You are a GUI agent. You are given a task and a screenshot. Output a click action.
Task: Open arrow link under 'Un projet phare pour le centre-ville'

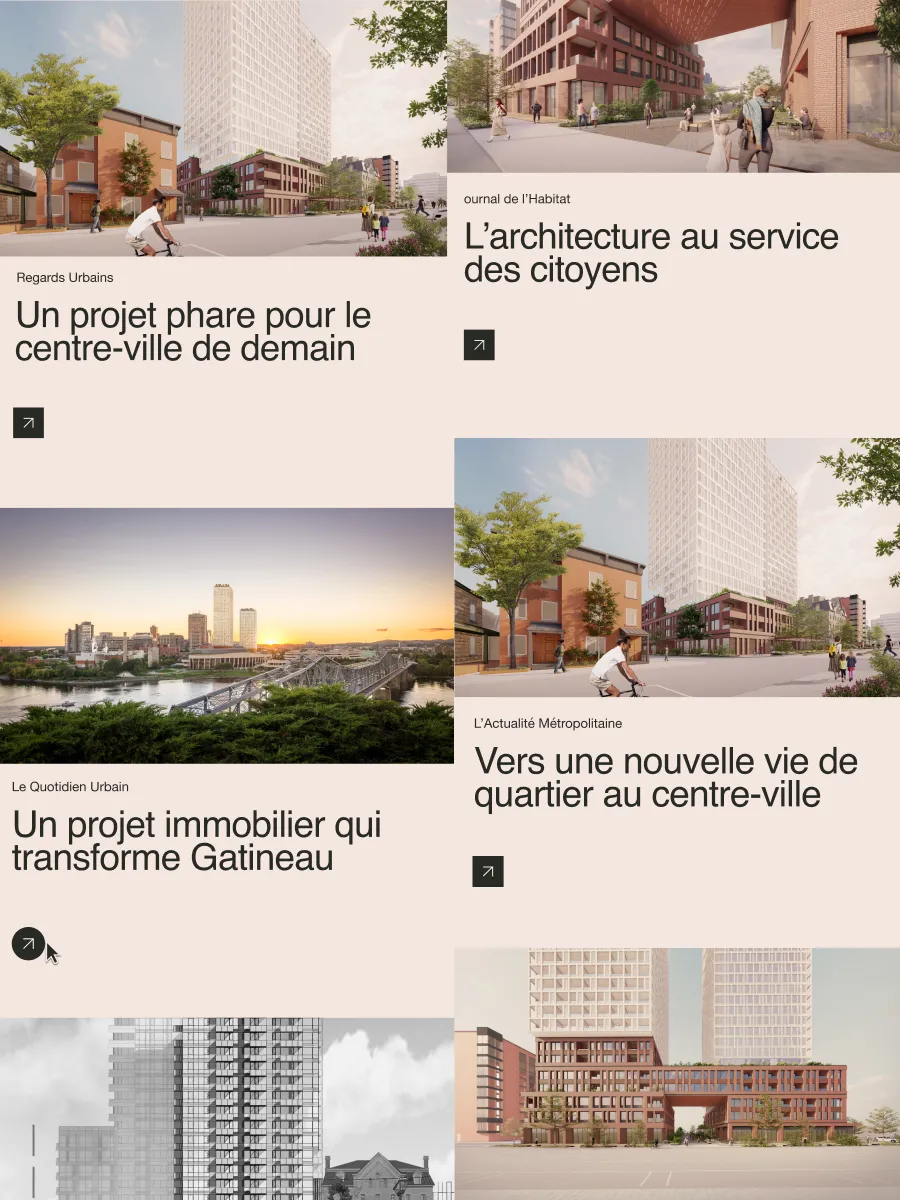[28, 423]
